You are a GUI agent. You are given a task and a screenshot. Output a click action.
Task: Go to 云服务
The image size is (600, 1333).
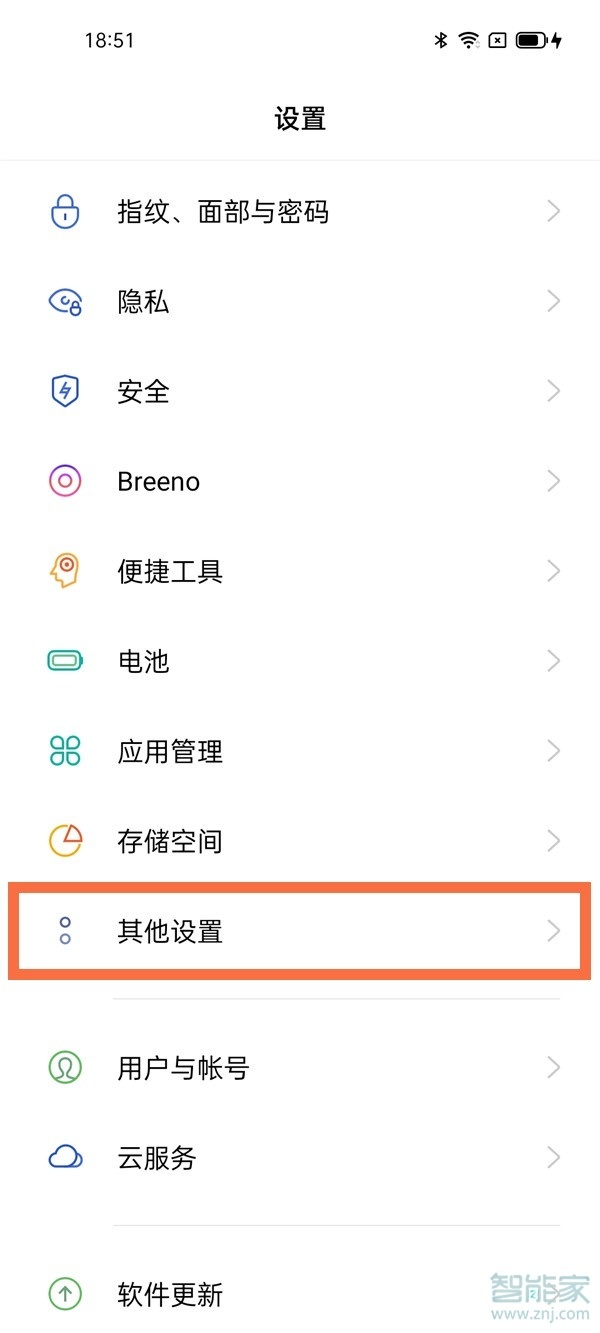pyautogui.click(x=300, y=1158)
